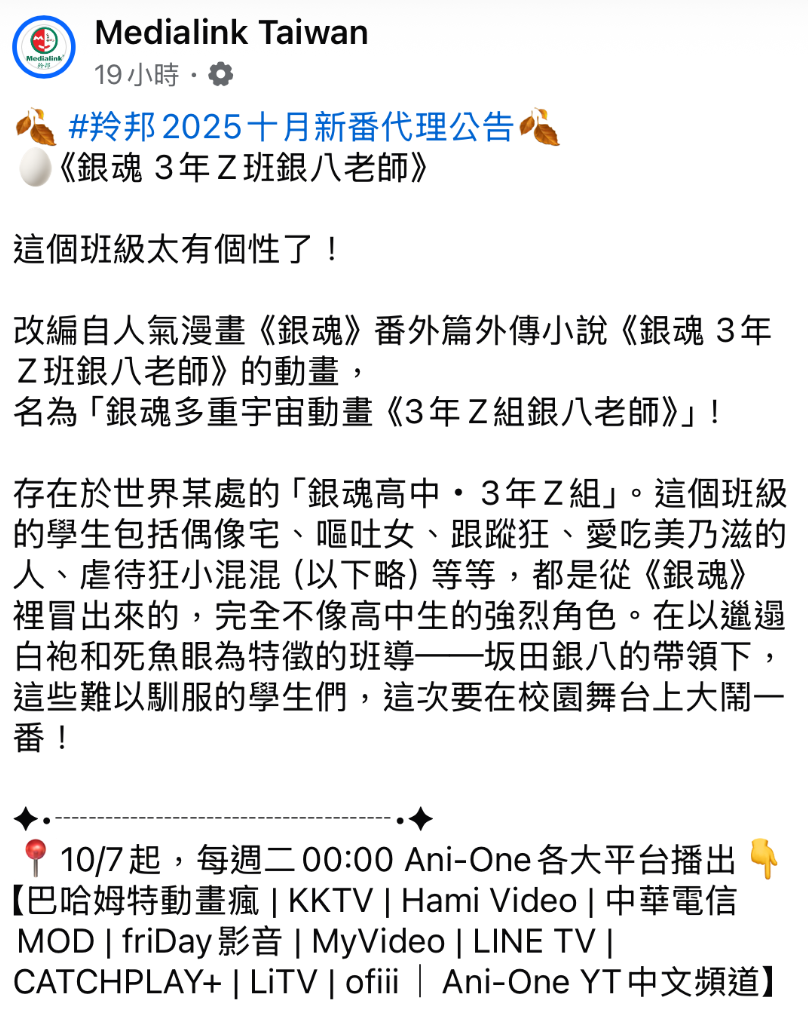The image size is (808, 1024).
Task: Tap the 19小時 post timestamp
Action: coord(136,75)
